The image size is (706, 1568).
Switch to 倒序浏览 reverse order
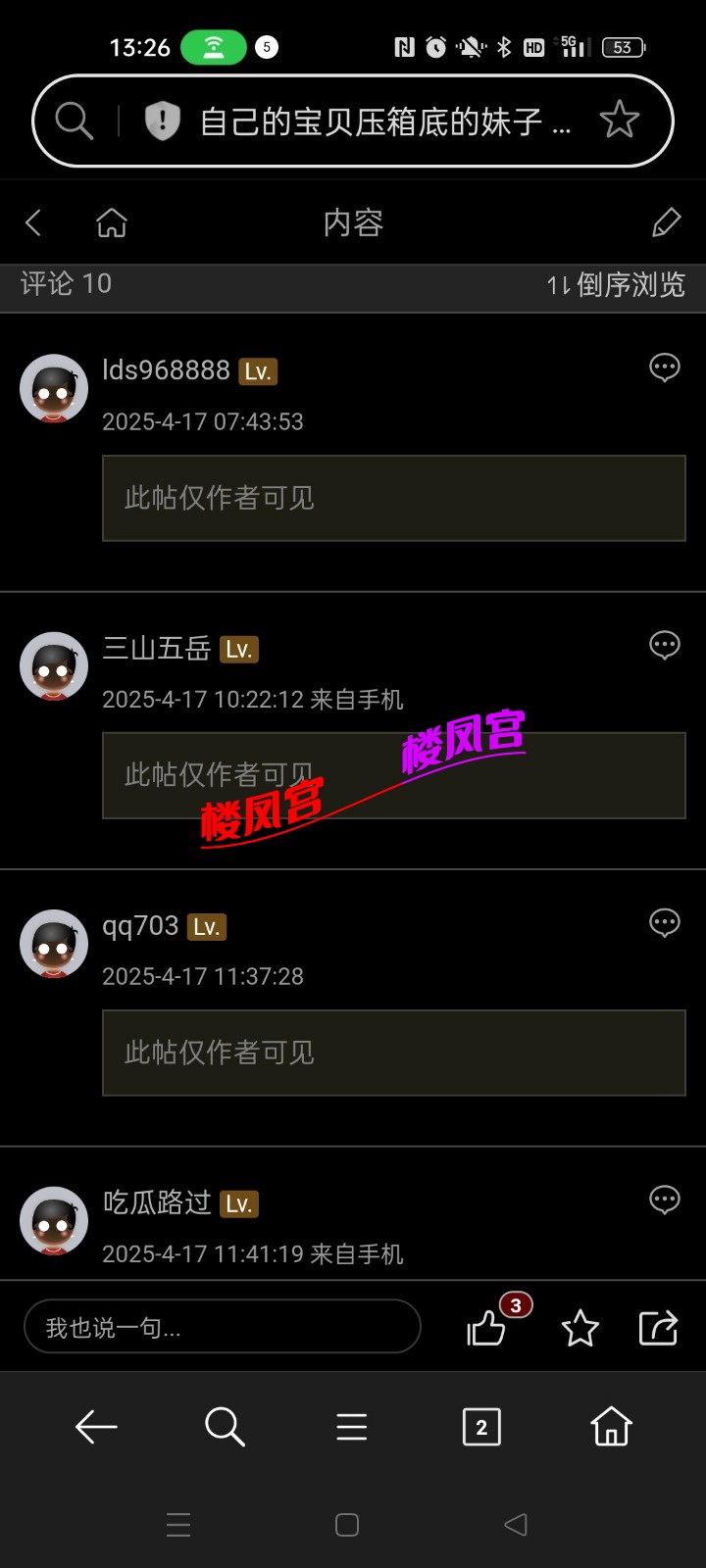(616, 285)
